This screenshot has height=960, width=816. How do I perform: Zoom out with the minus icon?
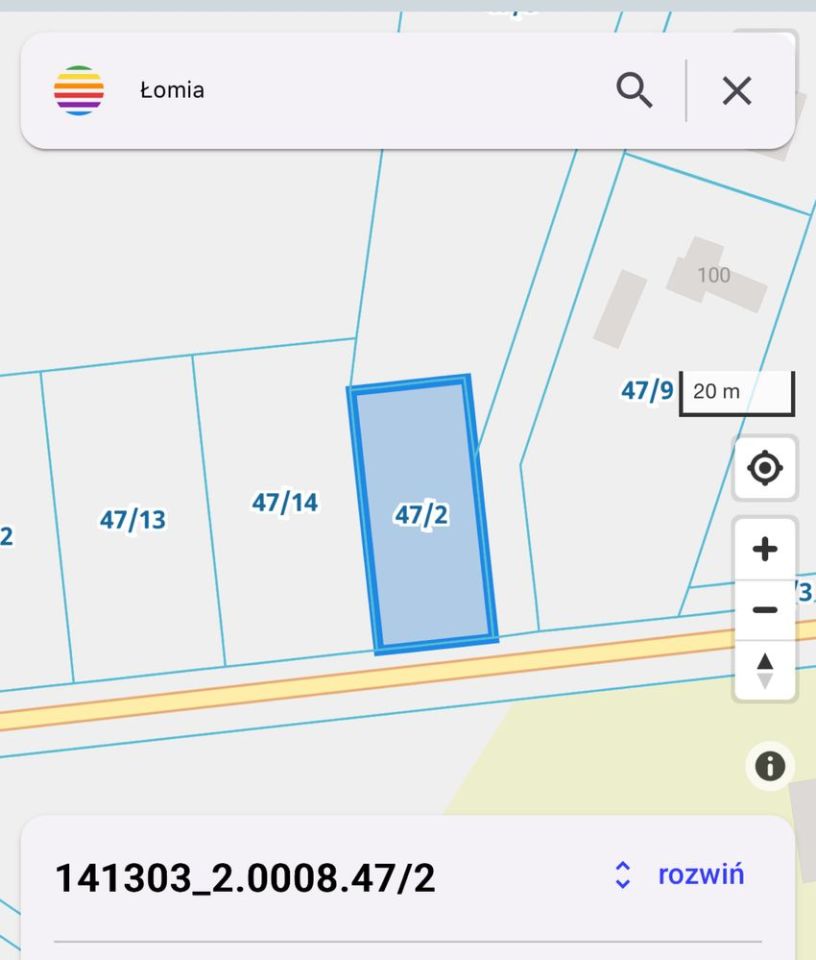point(764,609)
